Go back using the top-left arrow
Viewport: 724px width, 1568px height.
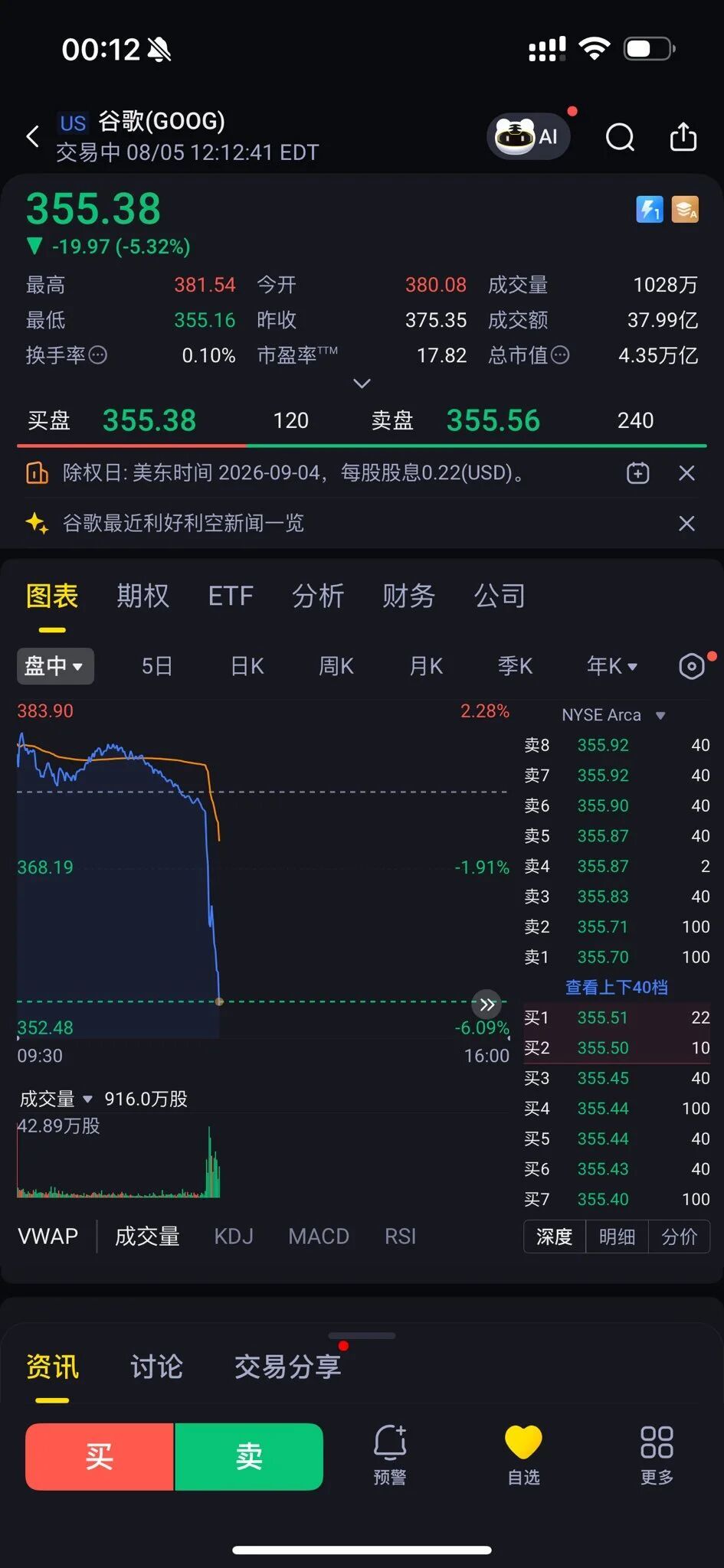point(33,136)
